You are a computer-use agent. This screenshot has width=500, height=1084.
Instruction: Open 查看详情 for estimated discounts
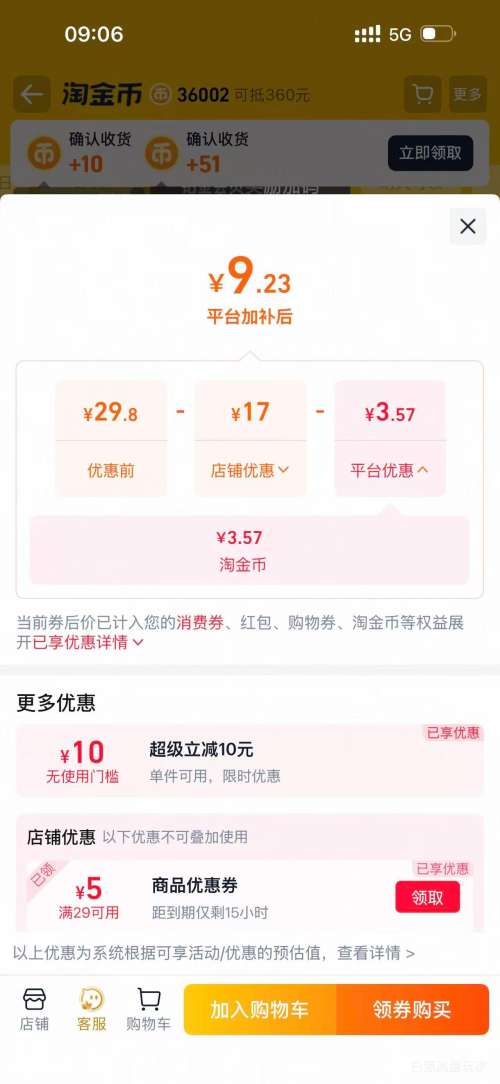pyautogui.click(x=376, y=953)
